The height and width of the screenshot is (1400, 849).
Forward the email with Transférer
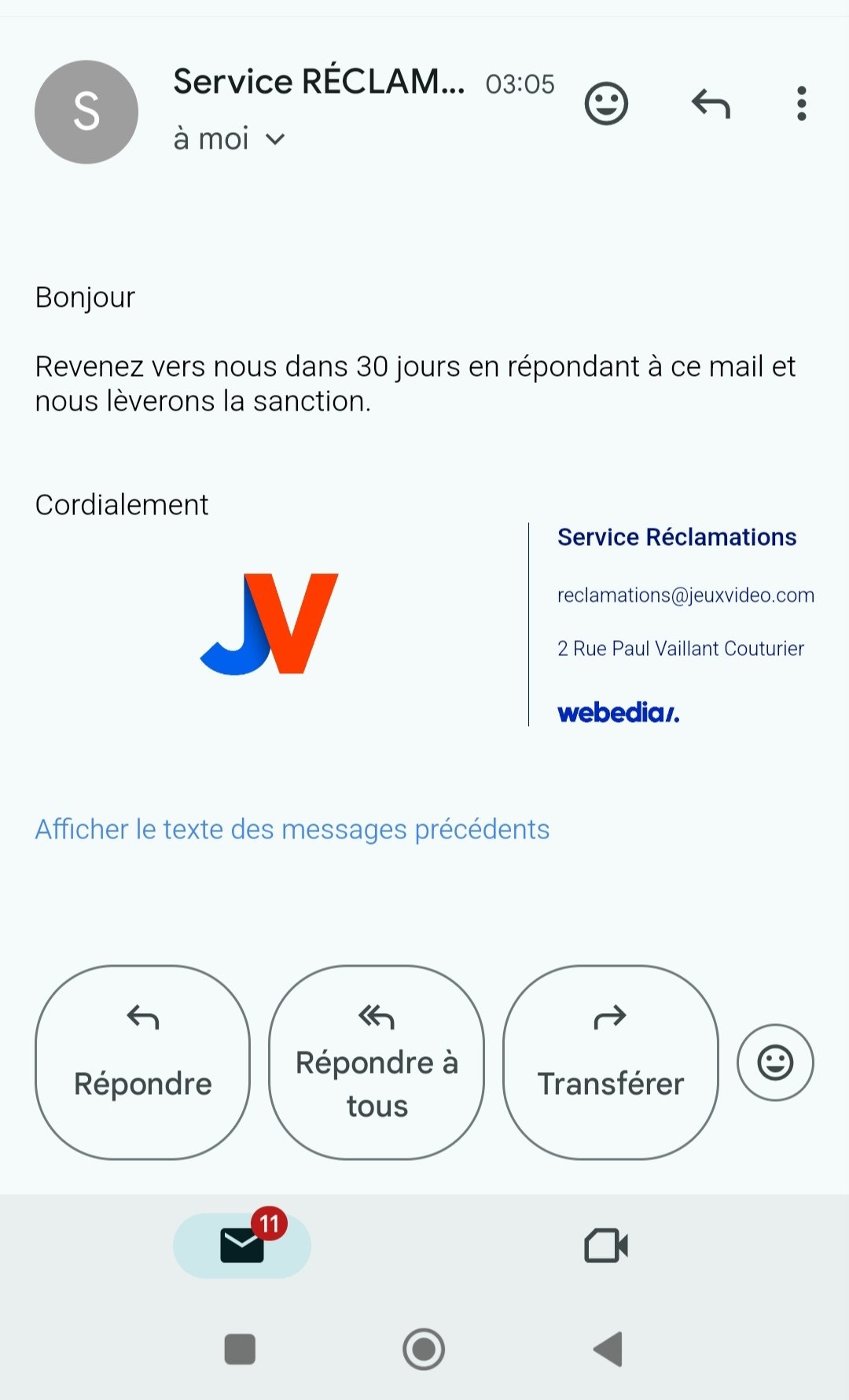coord(611,1063)
